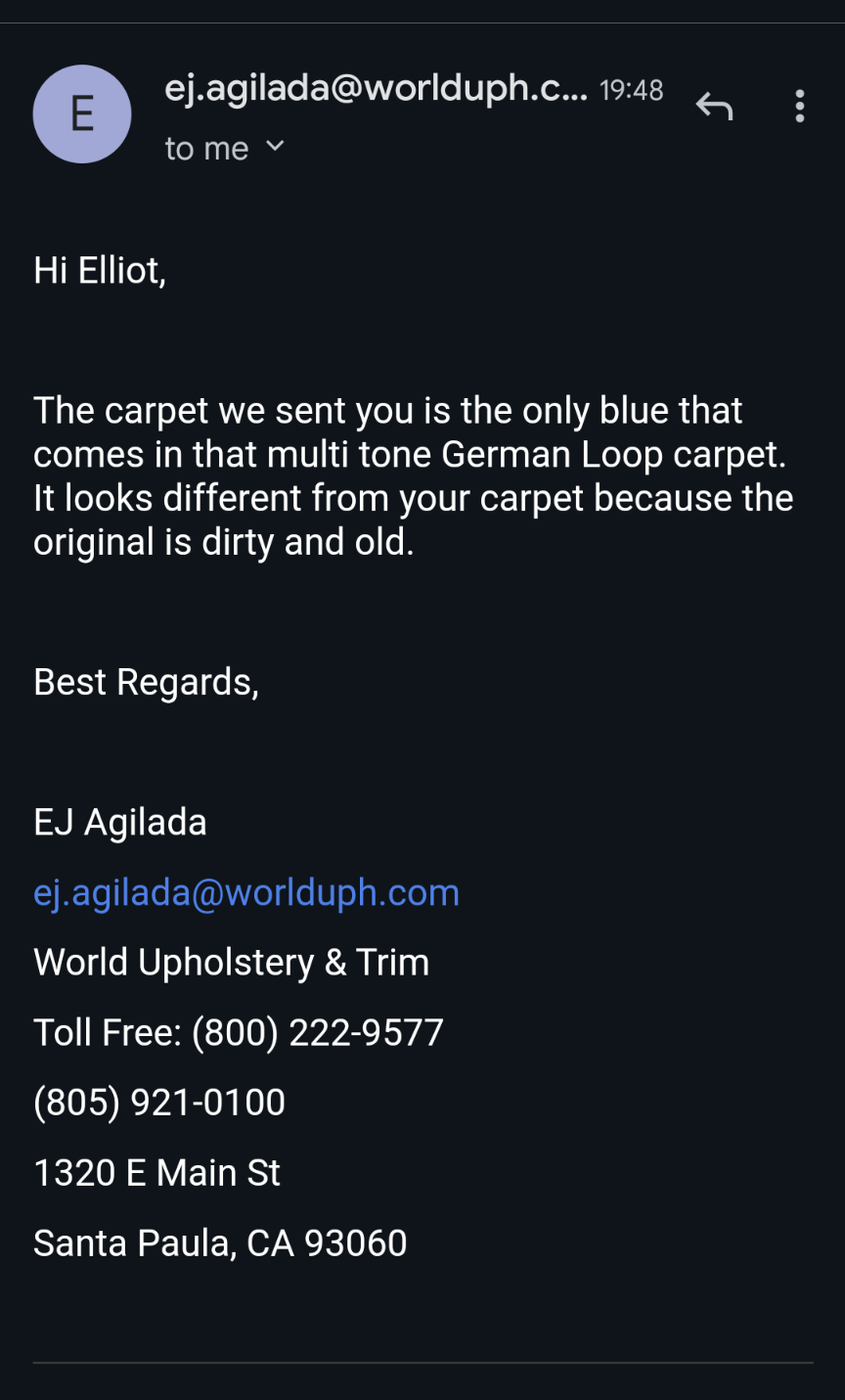Expand the 'to me' recipient details
Image resolution: width=845 pixels, height=1400 pixels.
tap(274, 147)
